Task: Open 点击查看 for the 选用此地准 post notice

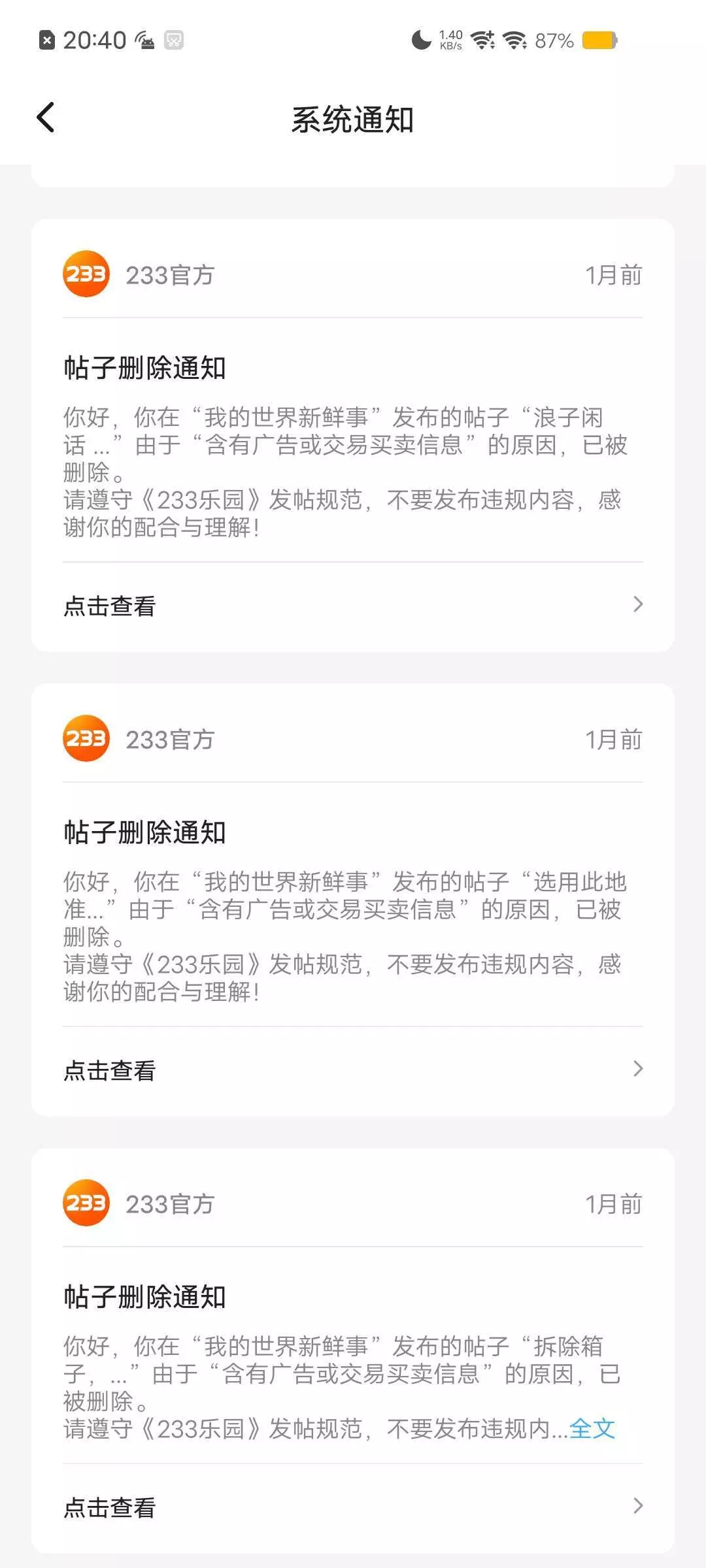Action: tap(353, 1070)
